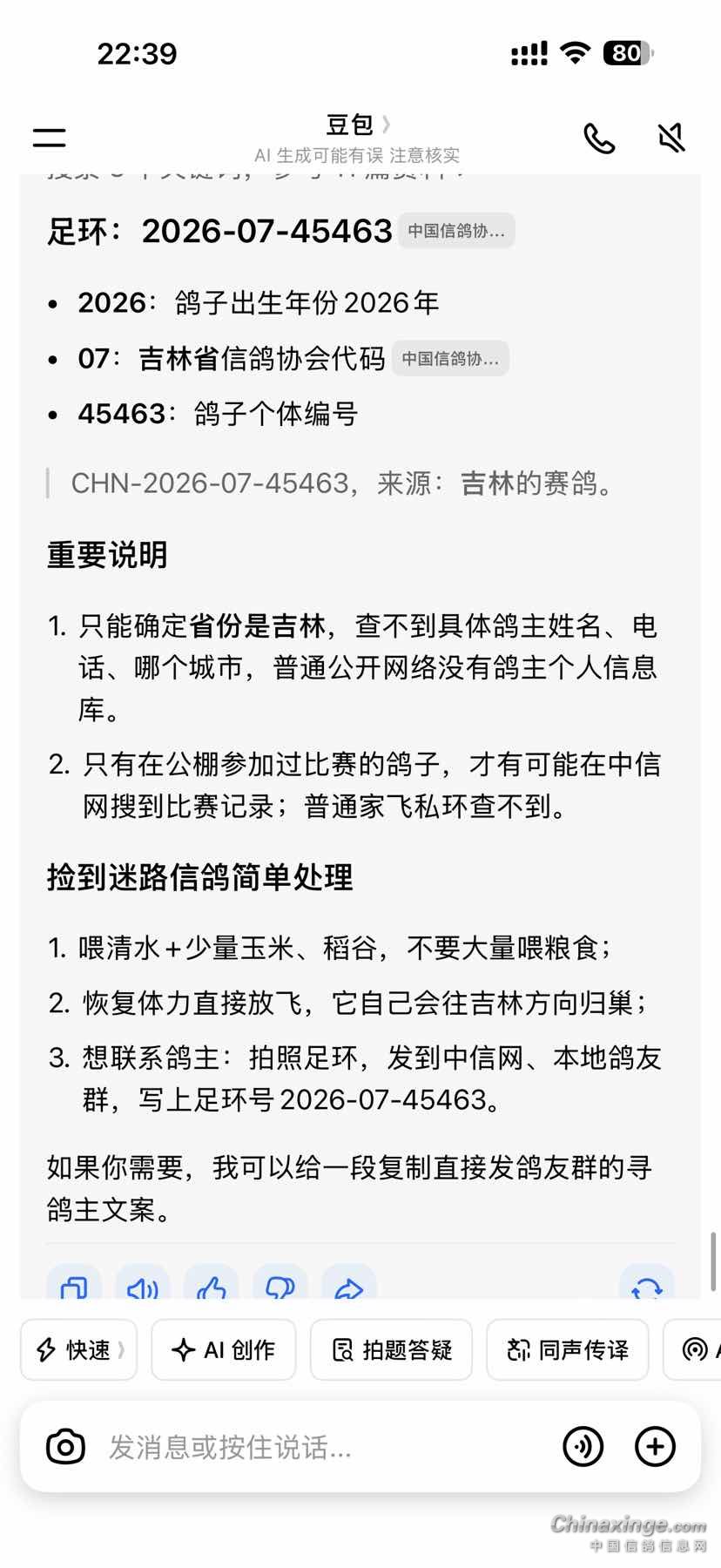Dislike this answer
Screen dimensions: 721x1568
pyautogui.click(x=280, y=1284)
